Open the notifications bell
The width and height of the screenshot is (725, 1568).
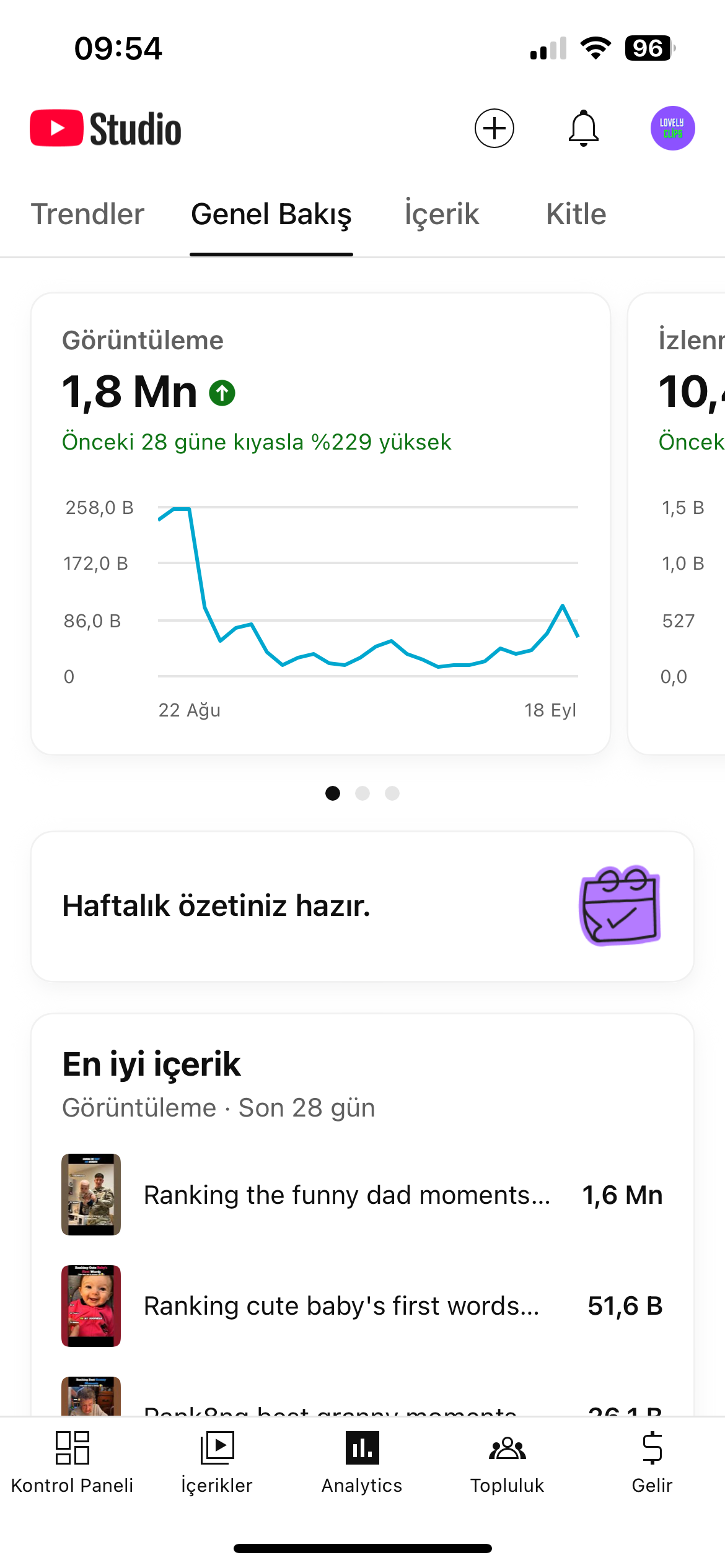(x=584, y=128)
